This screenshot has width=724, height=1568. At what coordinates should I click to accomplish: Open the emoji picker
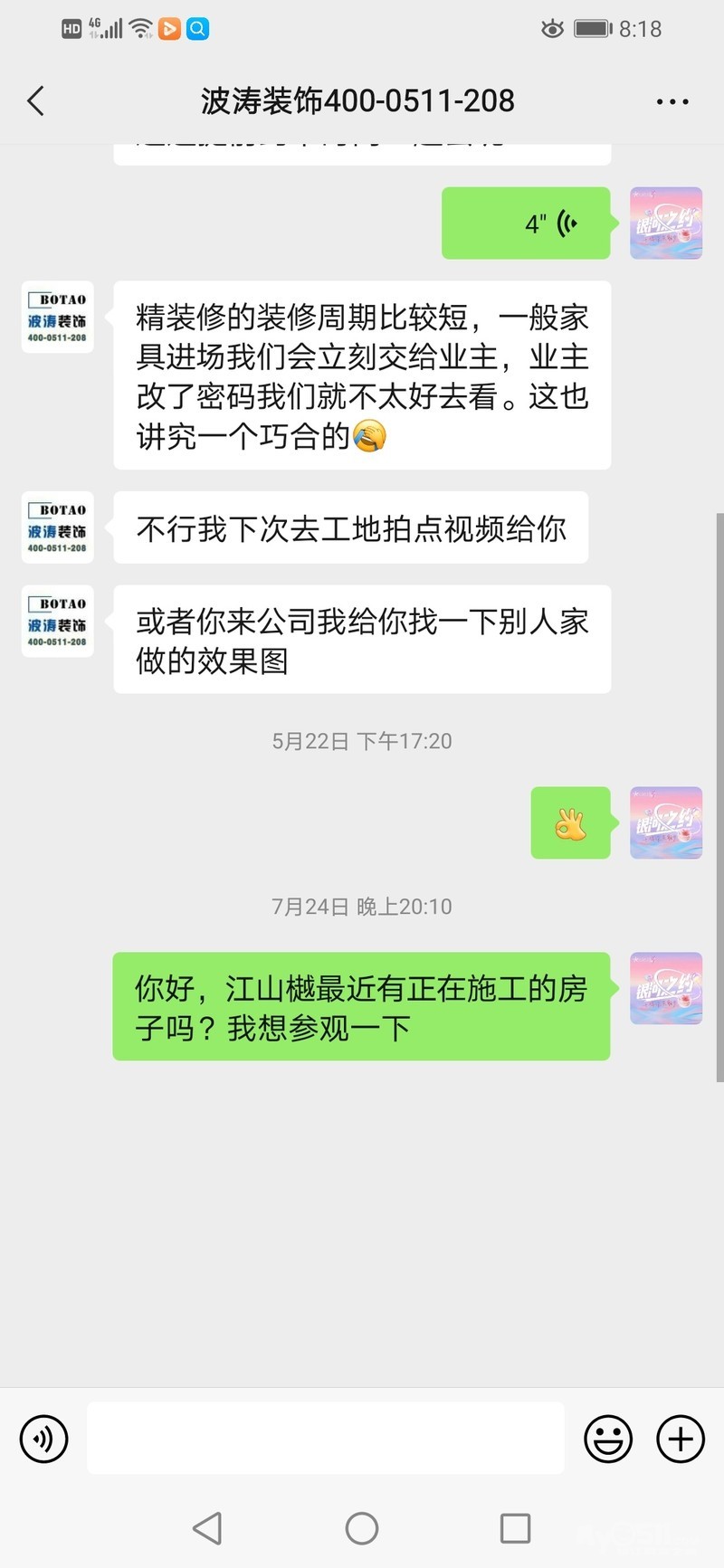[x=607, y=1438]
